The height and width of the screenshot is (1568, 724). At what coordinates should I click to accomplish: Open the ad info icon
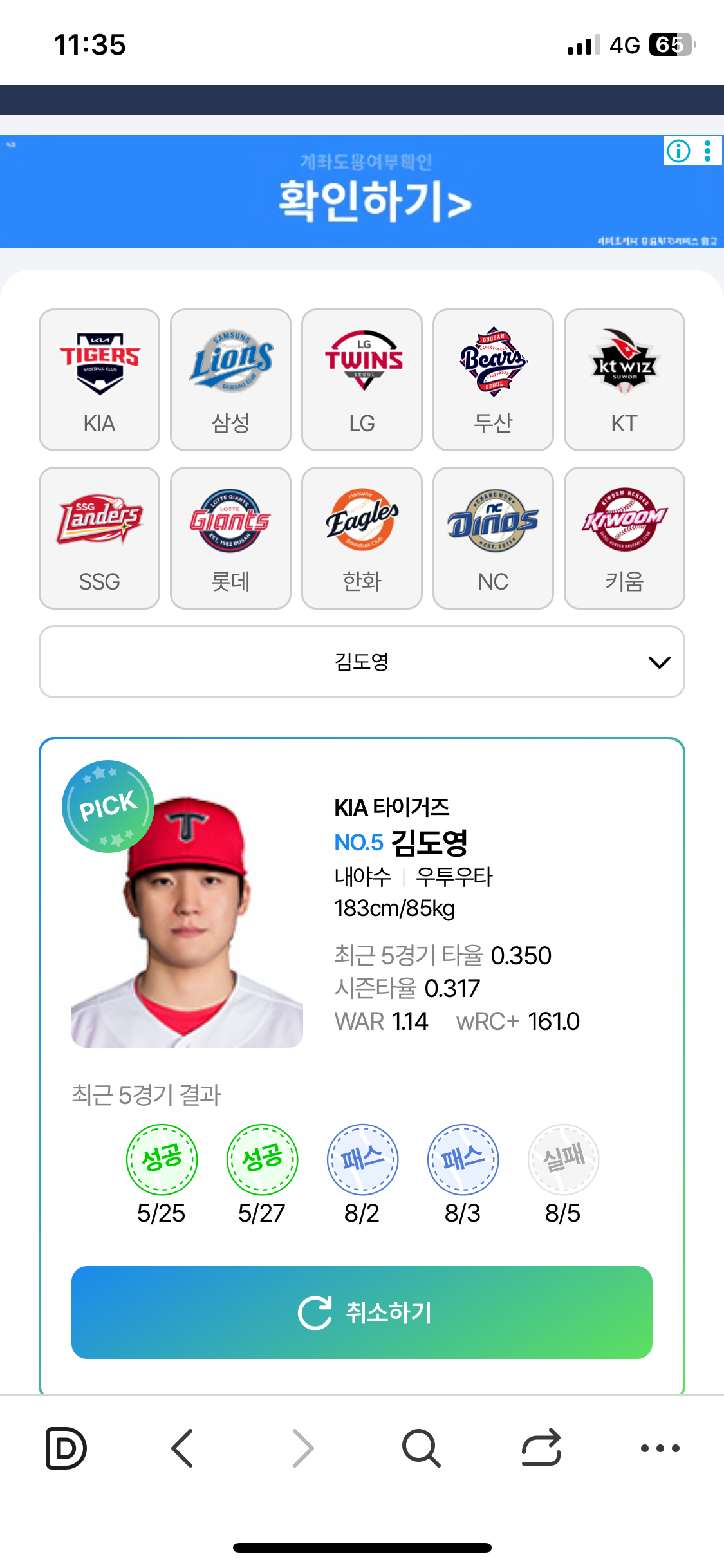point(678,151)
